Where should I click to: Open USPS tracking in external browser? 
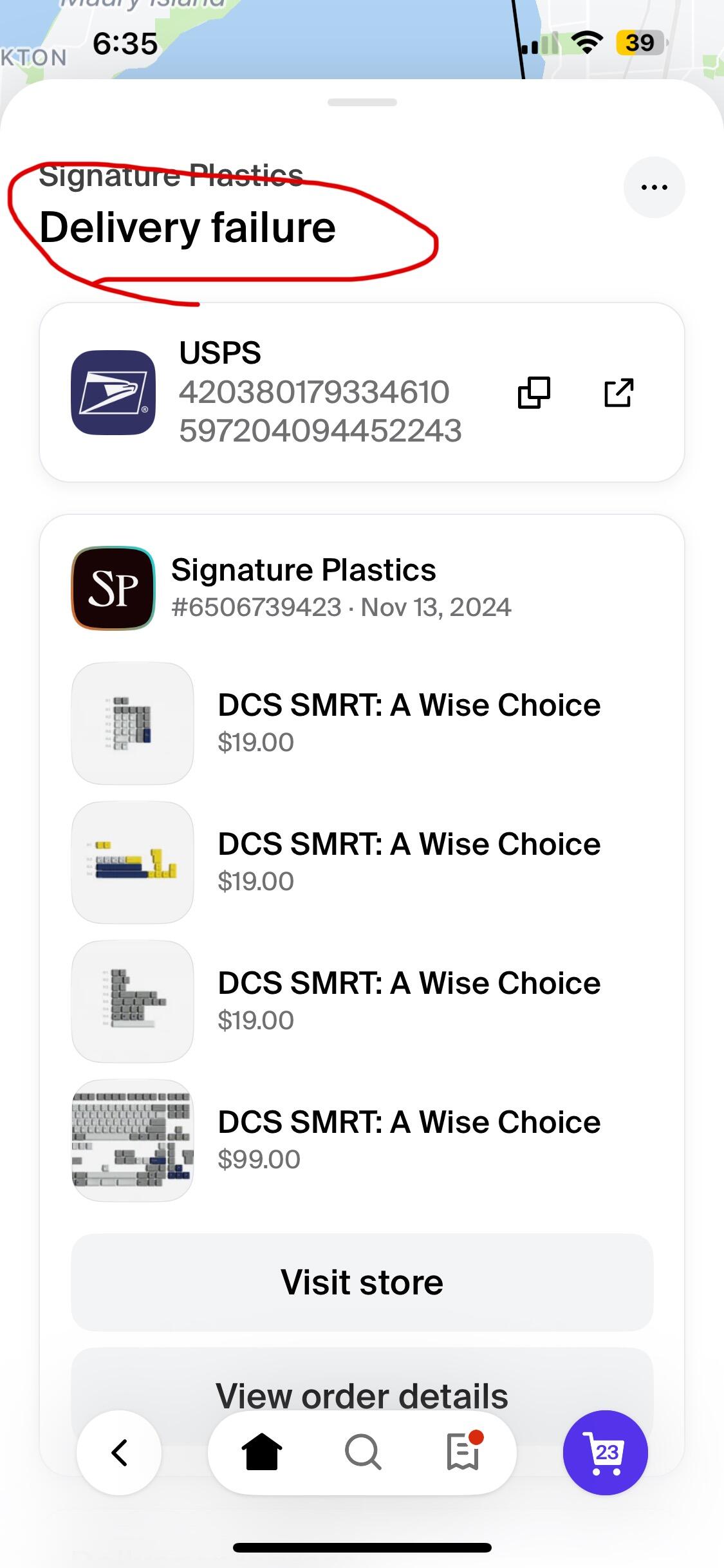click(x=619, y=393)
